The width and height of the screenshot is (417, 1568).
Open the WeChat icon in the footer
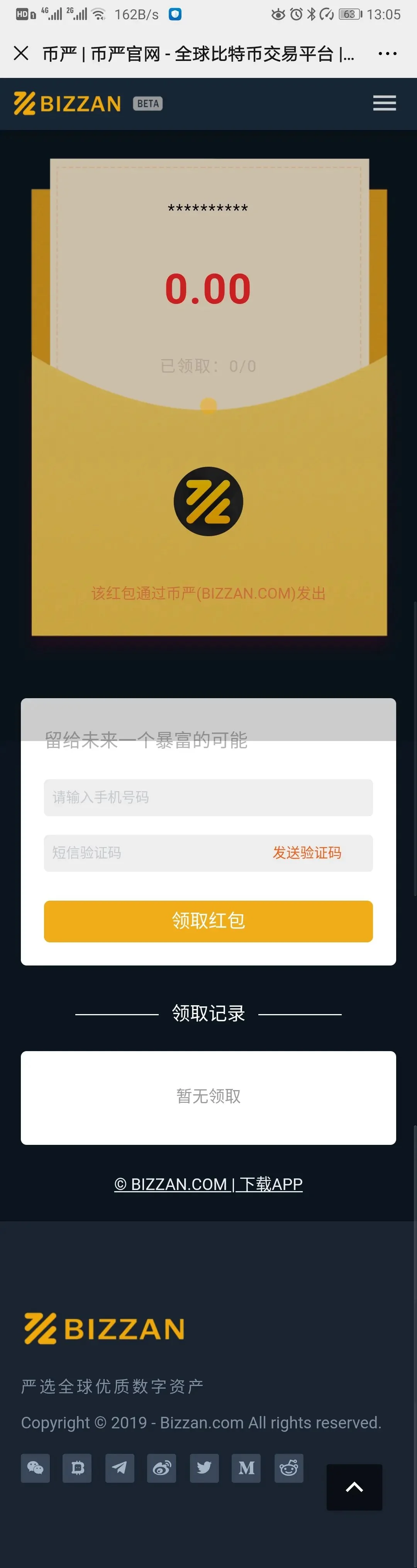(x=36, y=1468)
